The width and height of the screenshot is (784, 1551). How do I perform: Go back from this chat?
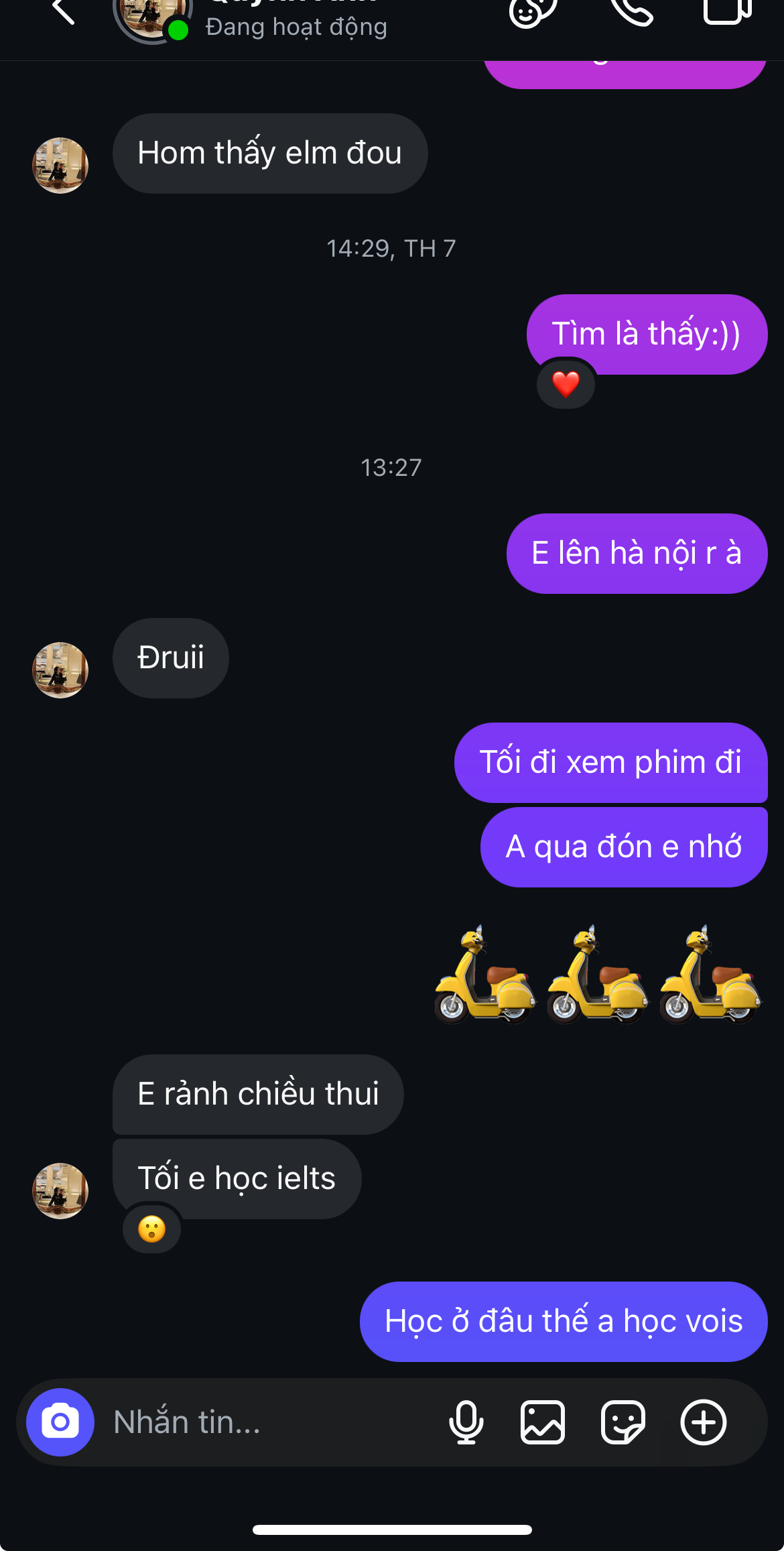coord(63,11)
